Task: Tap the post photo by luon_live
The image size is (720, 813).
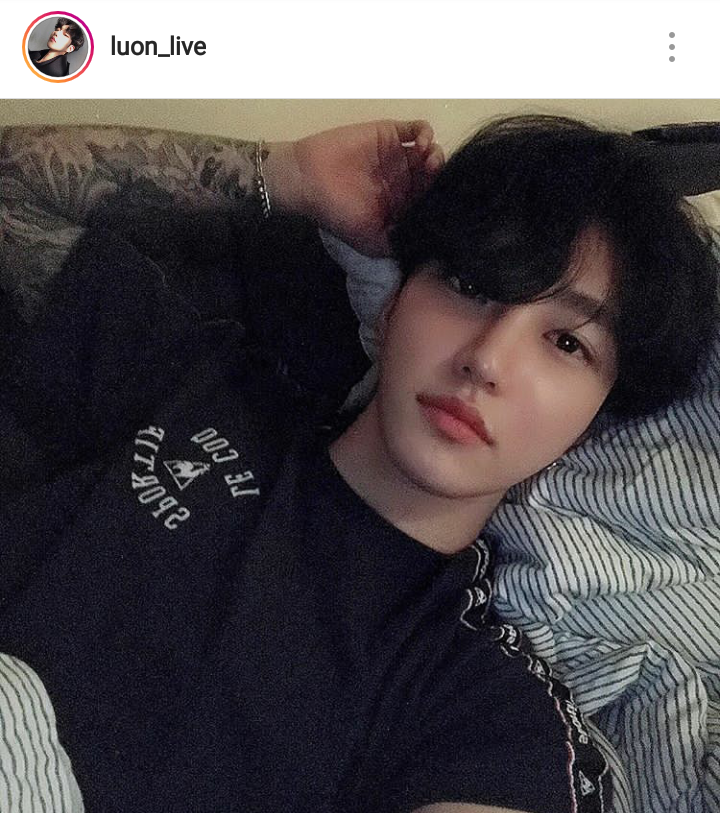Action: (360, 455)
